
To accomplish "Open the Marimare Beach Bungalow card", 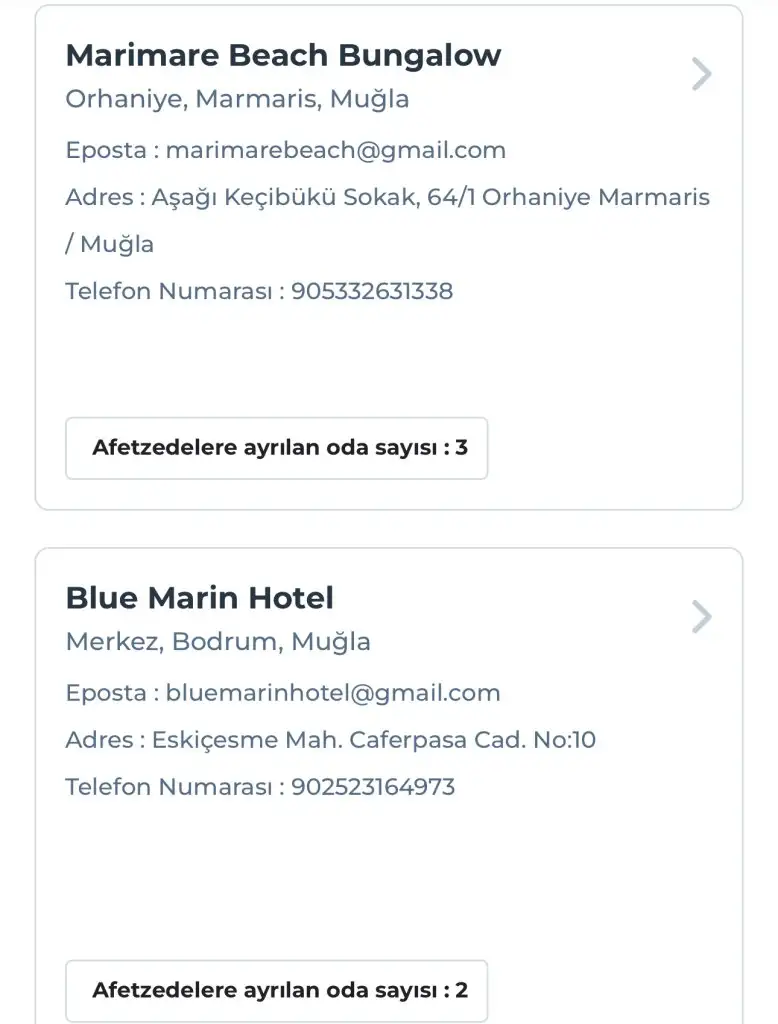I will (x=283, y=55).
